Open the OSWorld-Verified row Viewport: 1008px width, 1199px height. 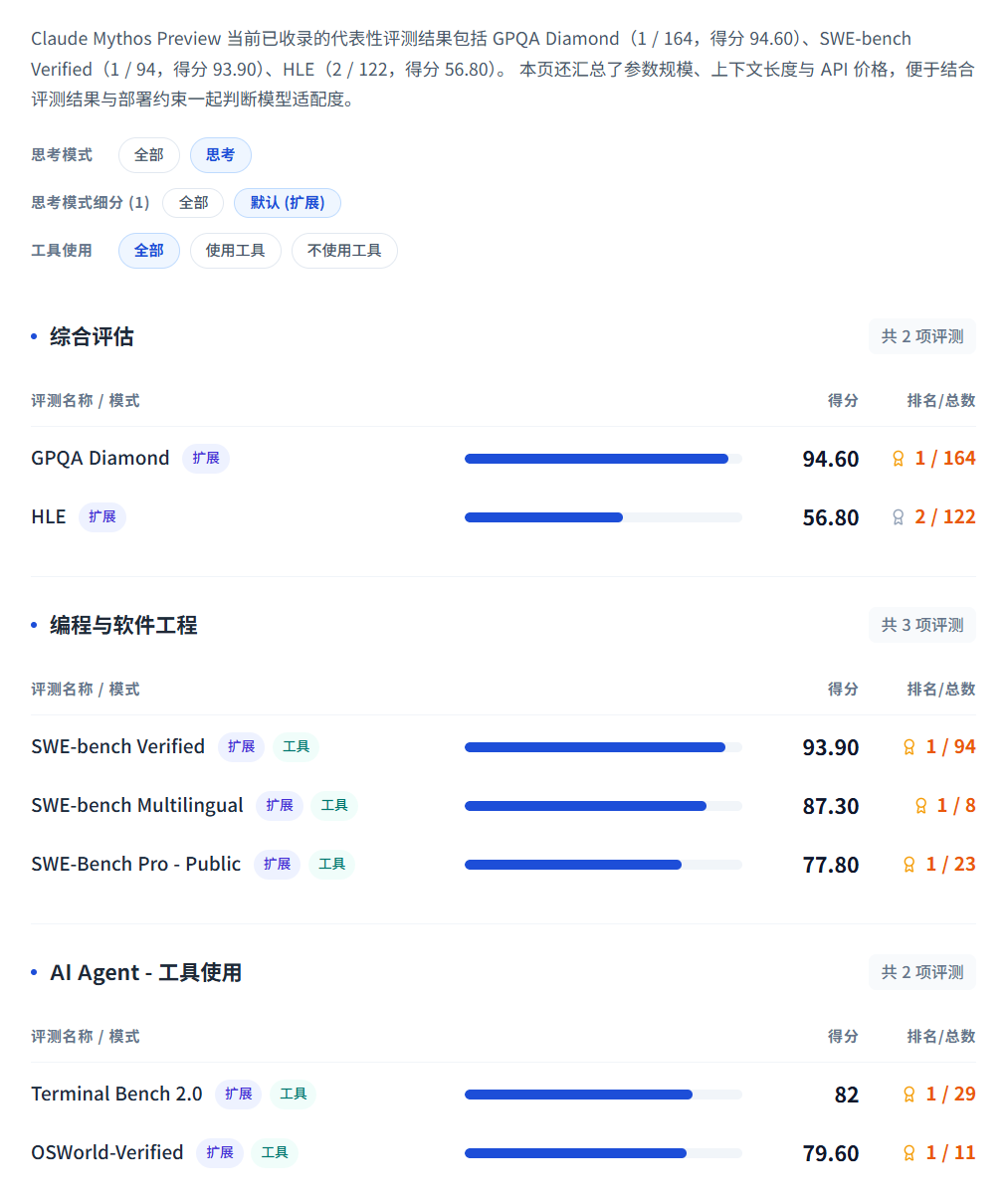(x=107, y=1153)
